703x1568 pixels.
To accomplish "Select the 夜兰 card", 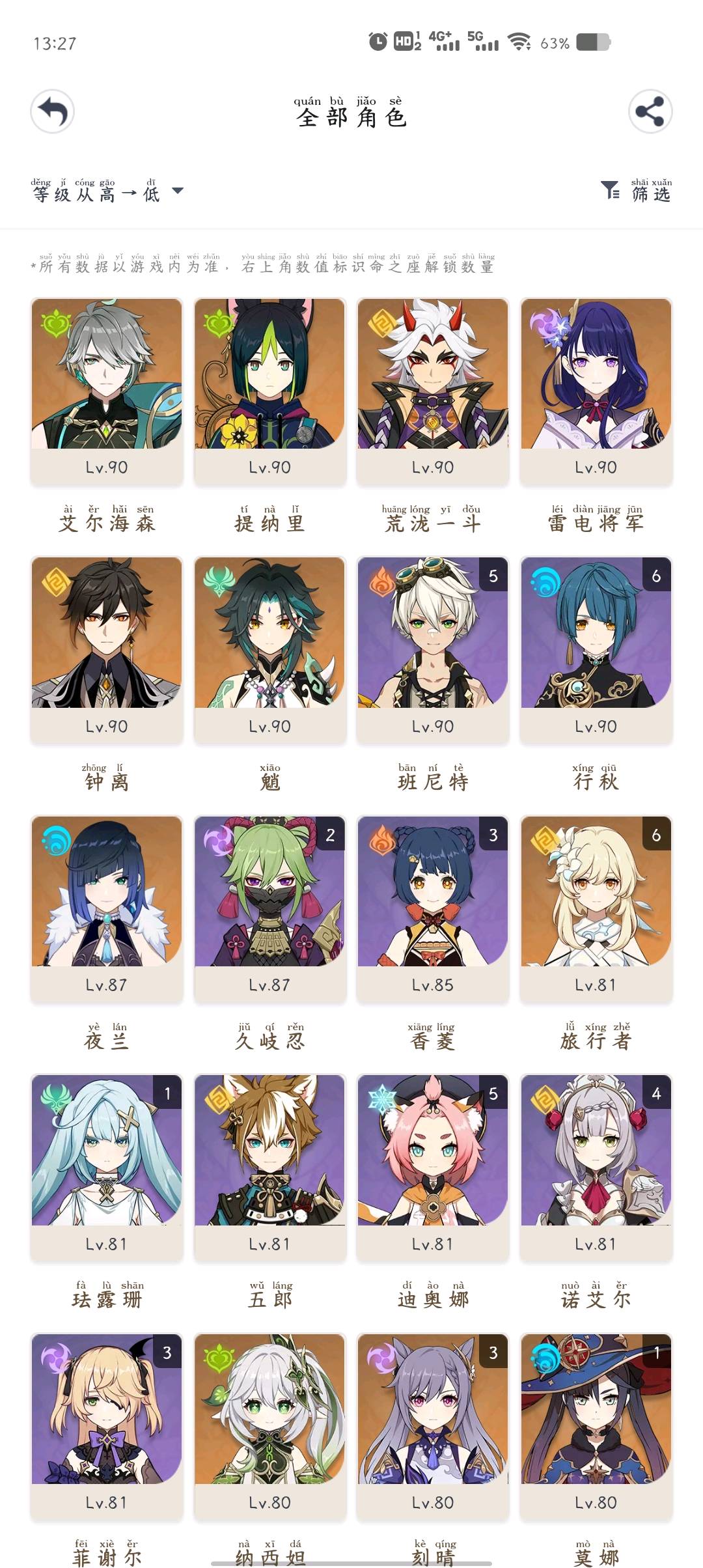I will 107,908.
